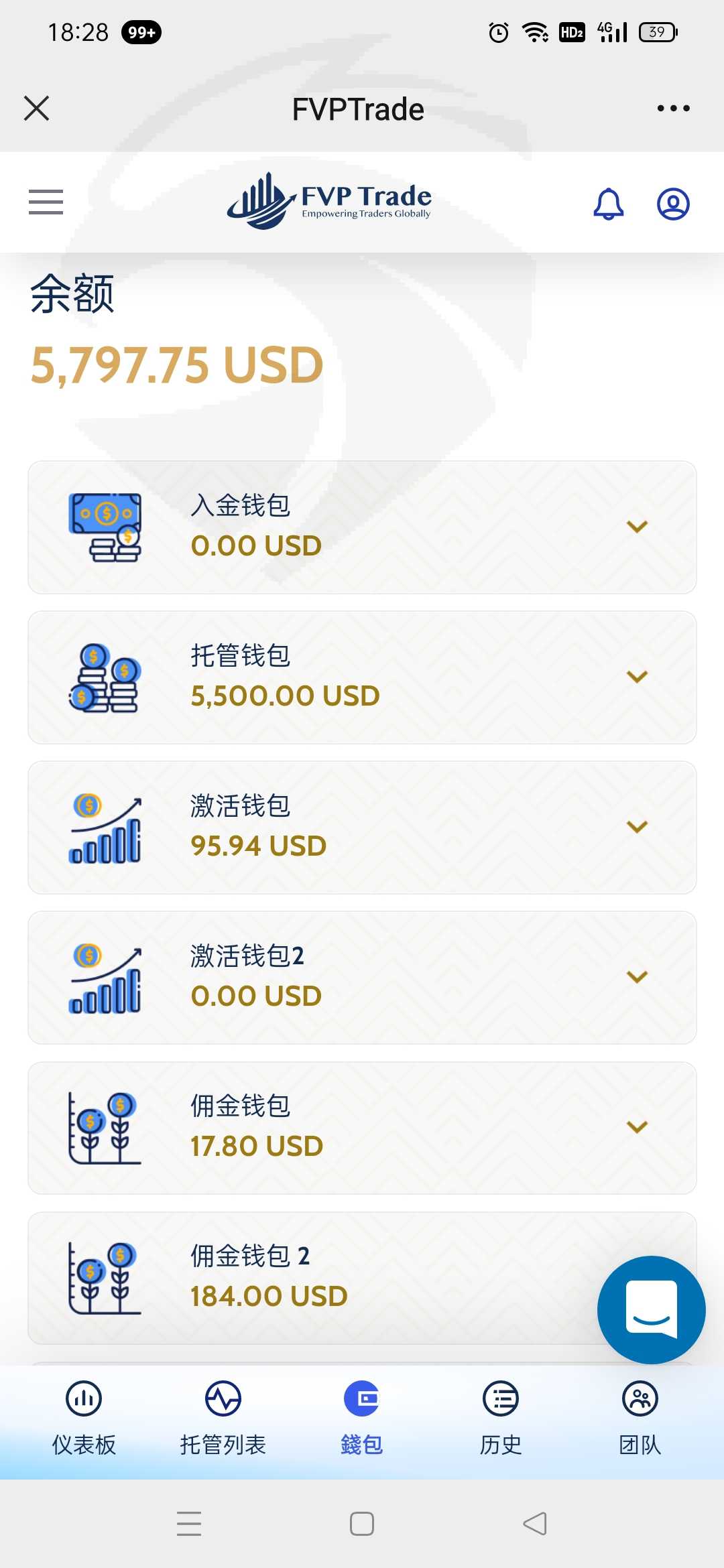
Task: Expand the 入金钱包 wallet card
Action: (x=362, y=527)
